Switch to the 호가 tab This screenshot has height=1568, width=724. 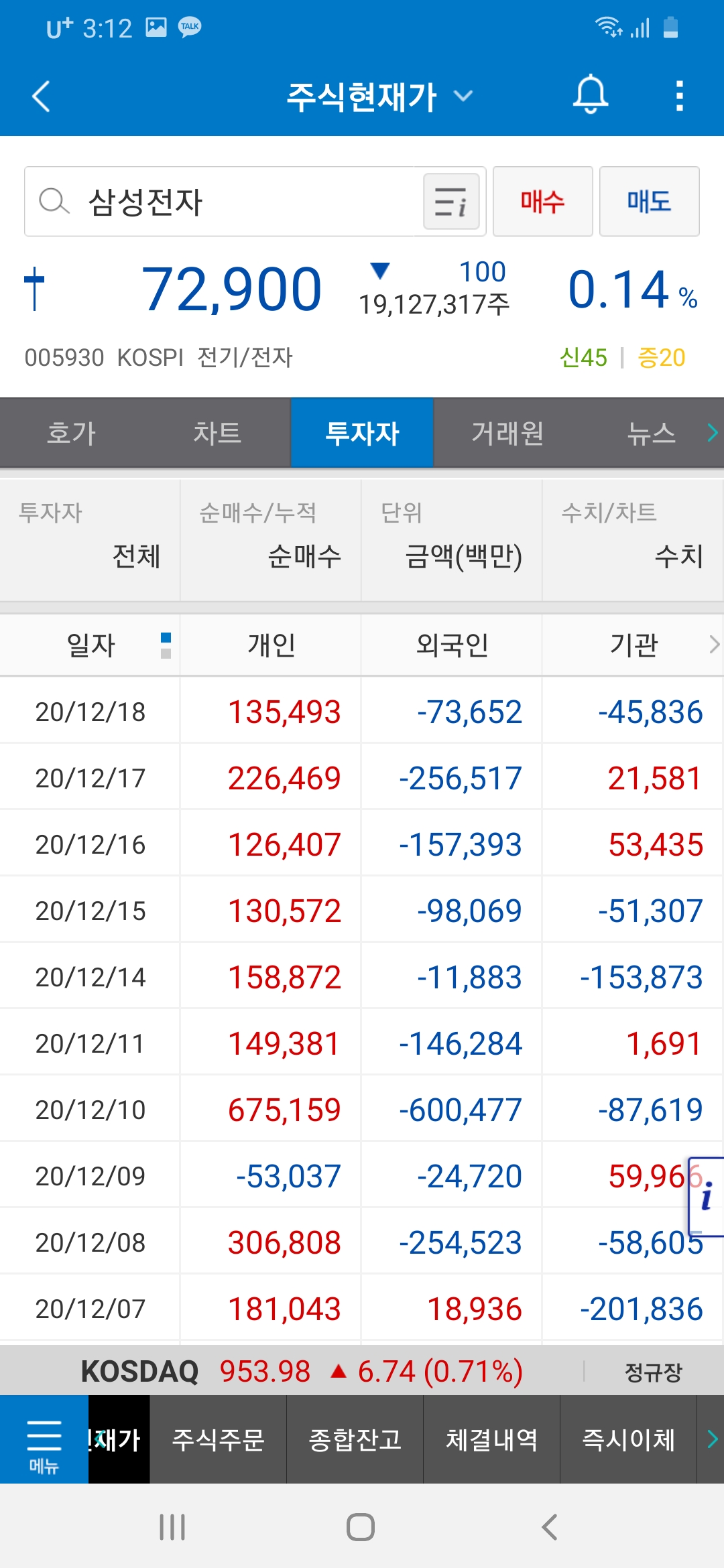[72, 433]
